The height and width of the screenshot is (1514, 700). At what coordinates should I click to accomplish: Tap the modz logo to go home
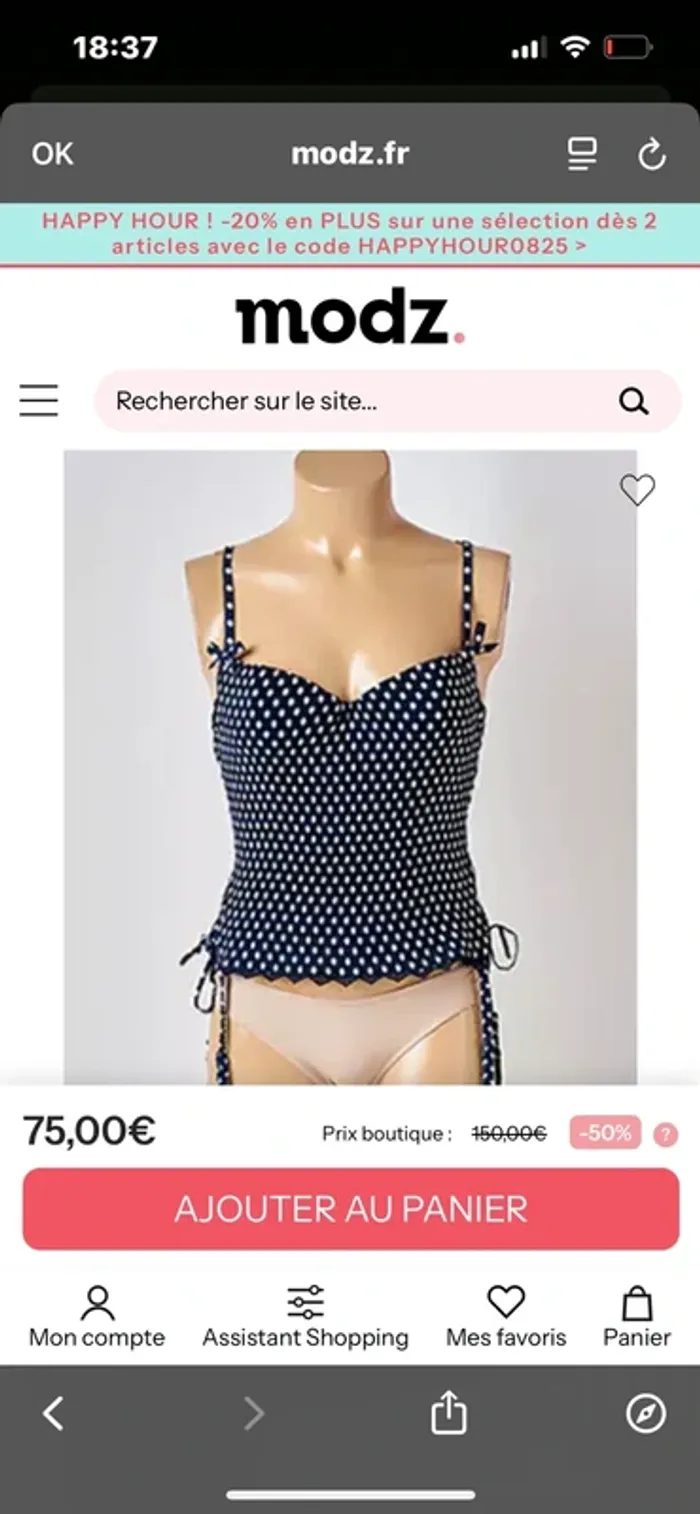(x=350, y=316)
